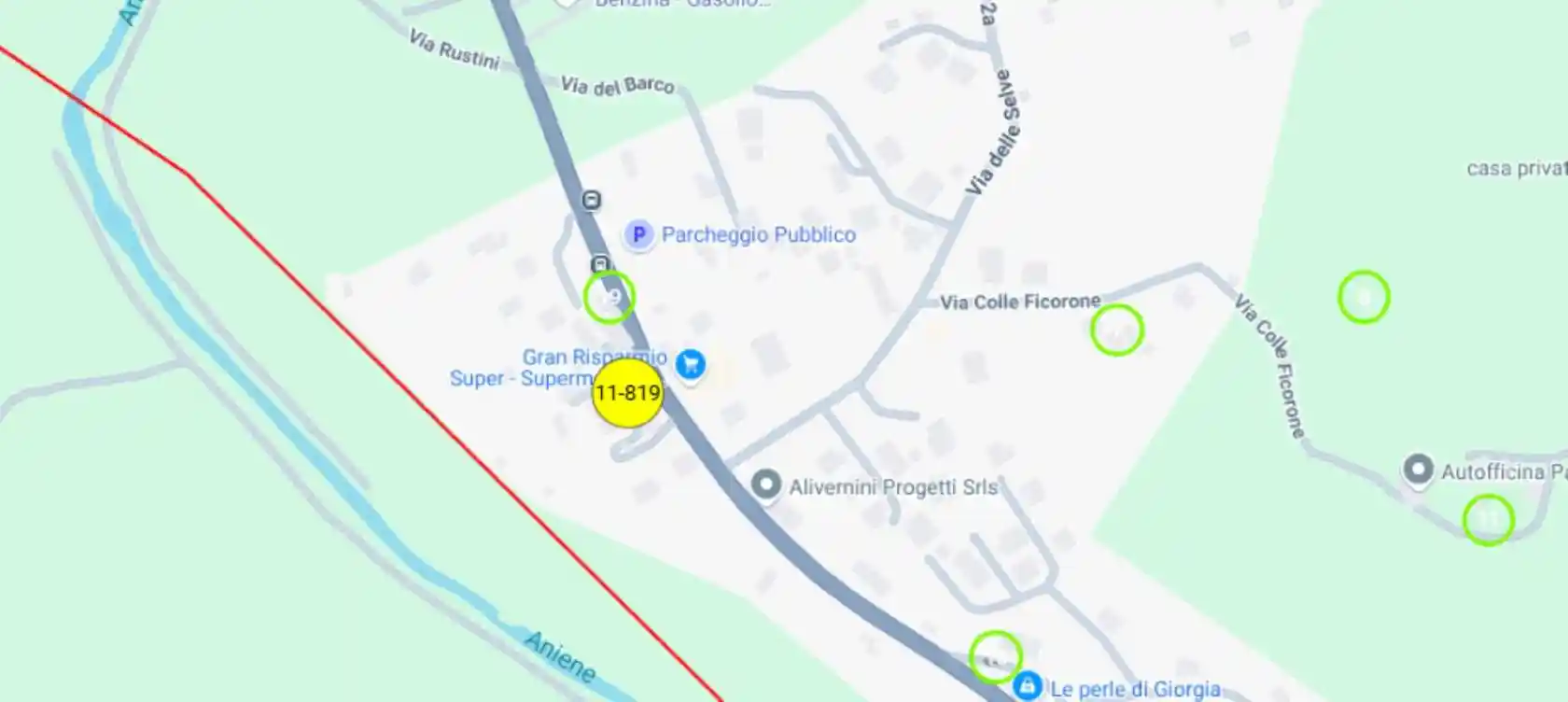Select the yellow 11-819 map marker
Screen dimensions: 1568x702
click(x=628, y=393)
